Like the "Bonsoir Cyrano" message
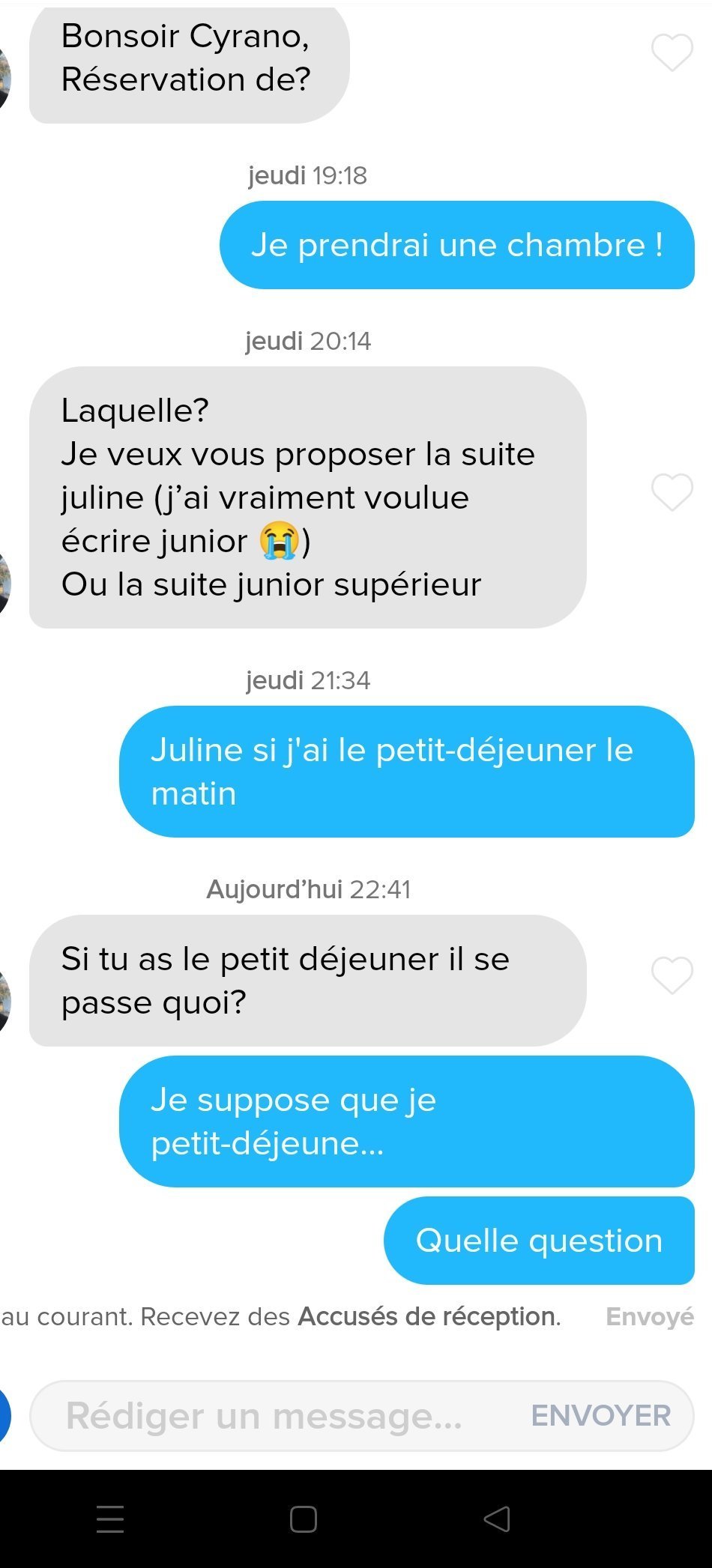This screenshot has width=712, height=1568. click(672, 52)
